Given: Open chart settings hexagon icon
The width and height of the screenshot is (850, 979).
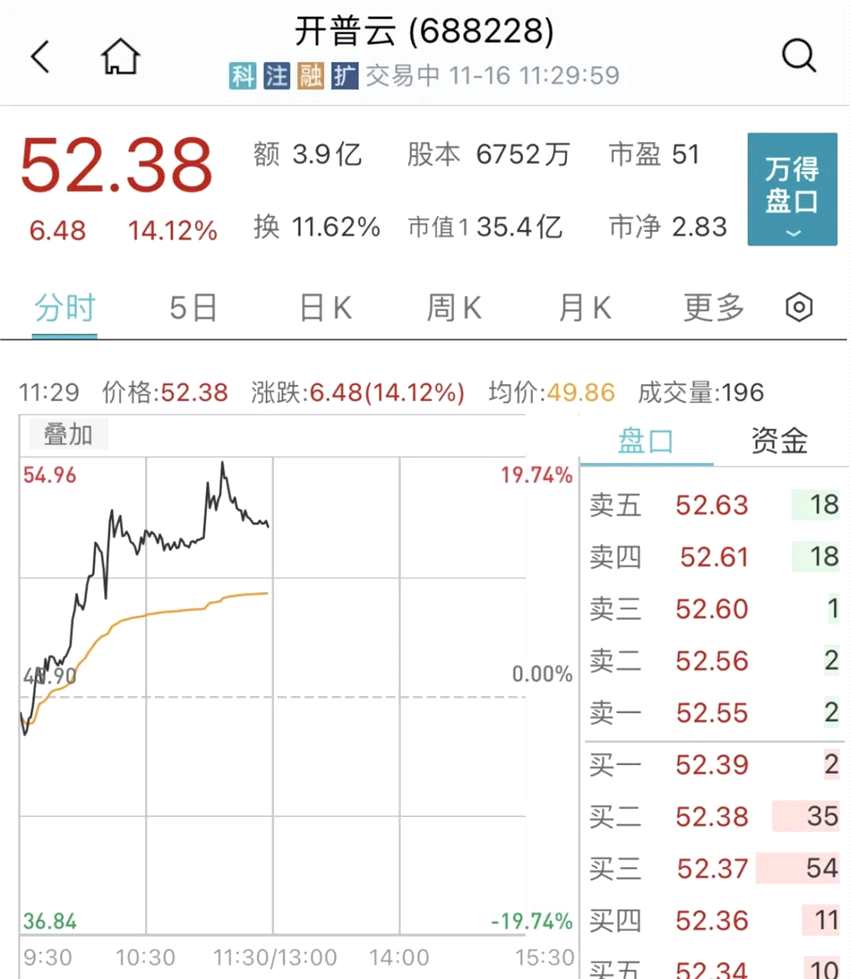Looking at the screenshot, I should 798,308.
